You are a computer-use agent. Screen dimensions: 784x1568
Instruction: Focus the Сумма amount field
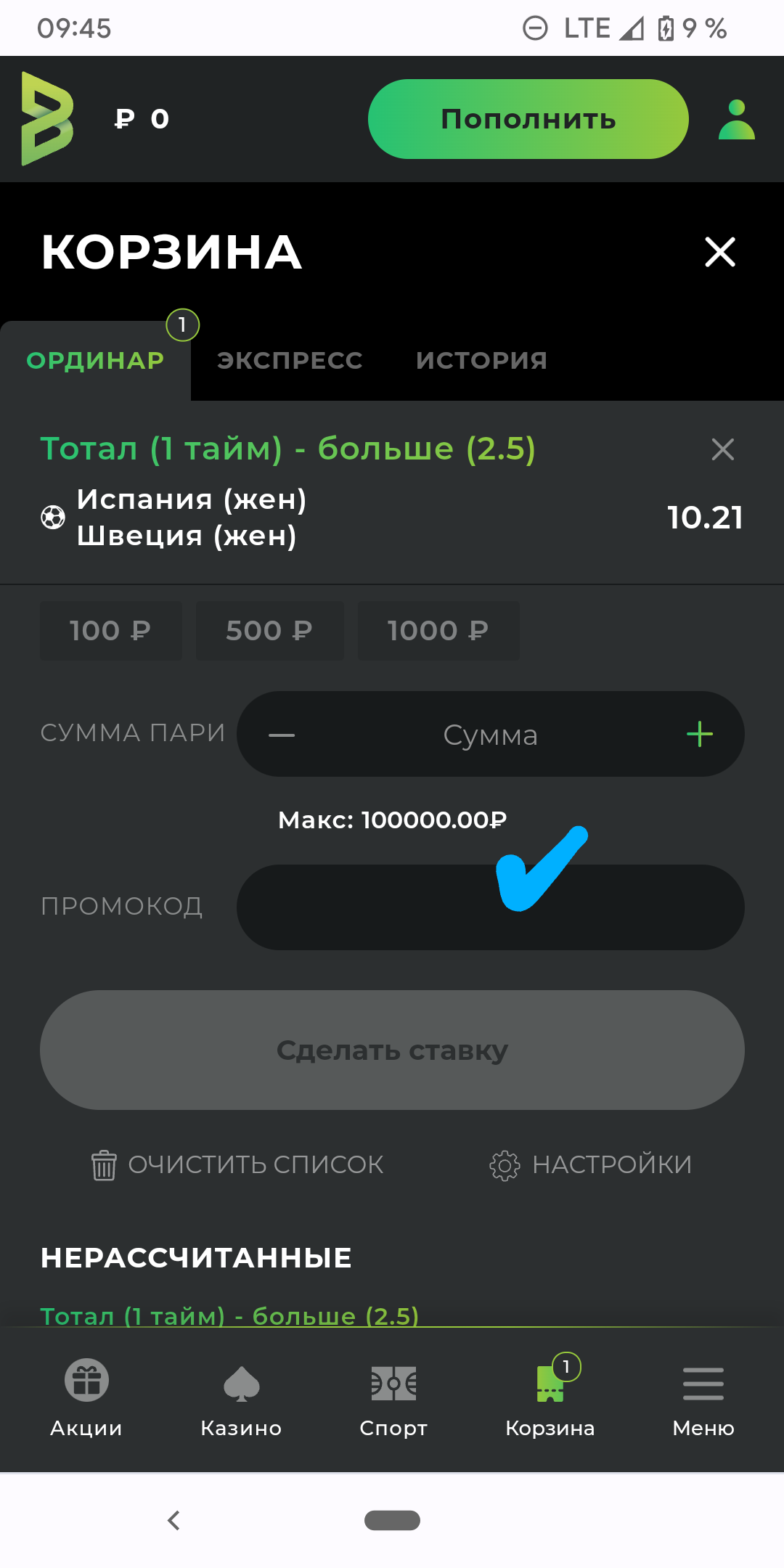(490, 735)
